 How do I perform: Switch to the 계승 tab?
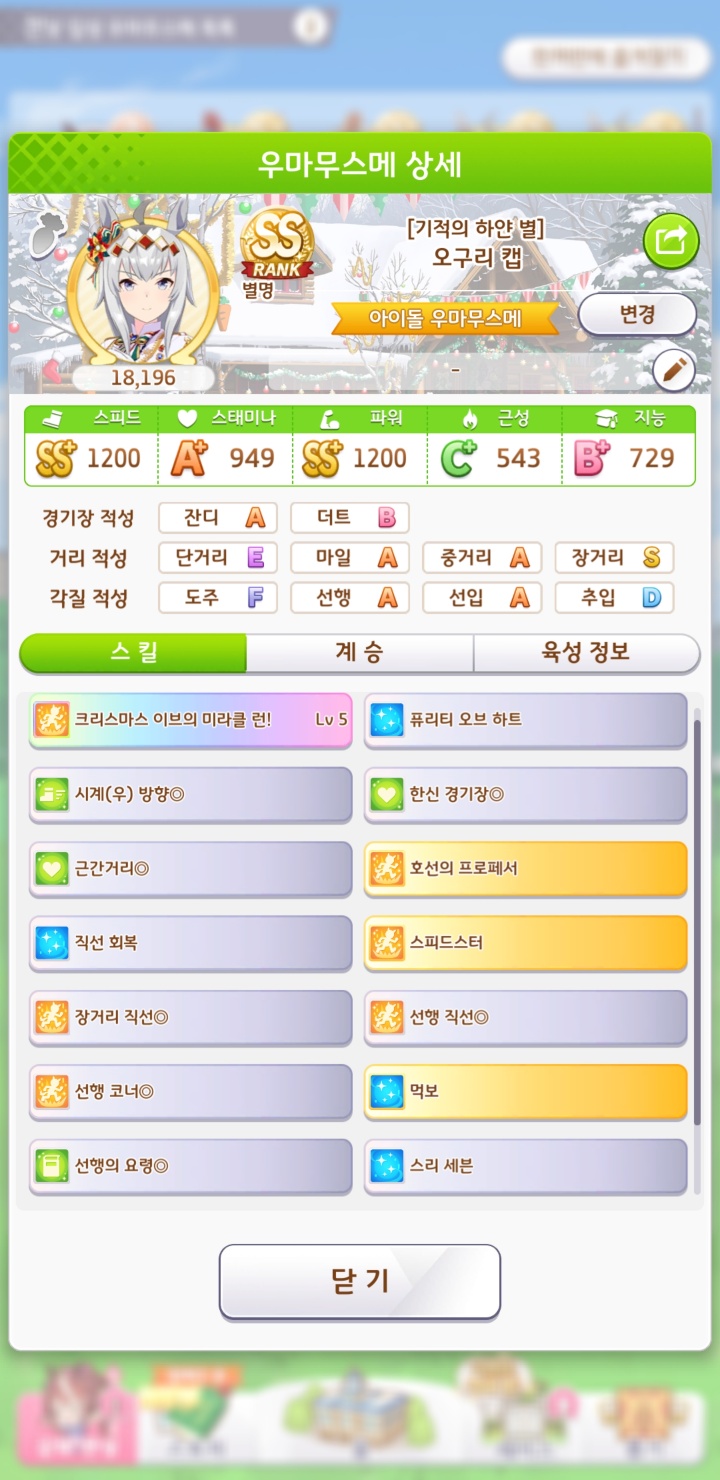tap(359, 653)
